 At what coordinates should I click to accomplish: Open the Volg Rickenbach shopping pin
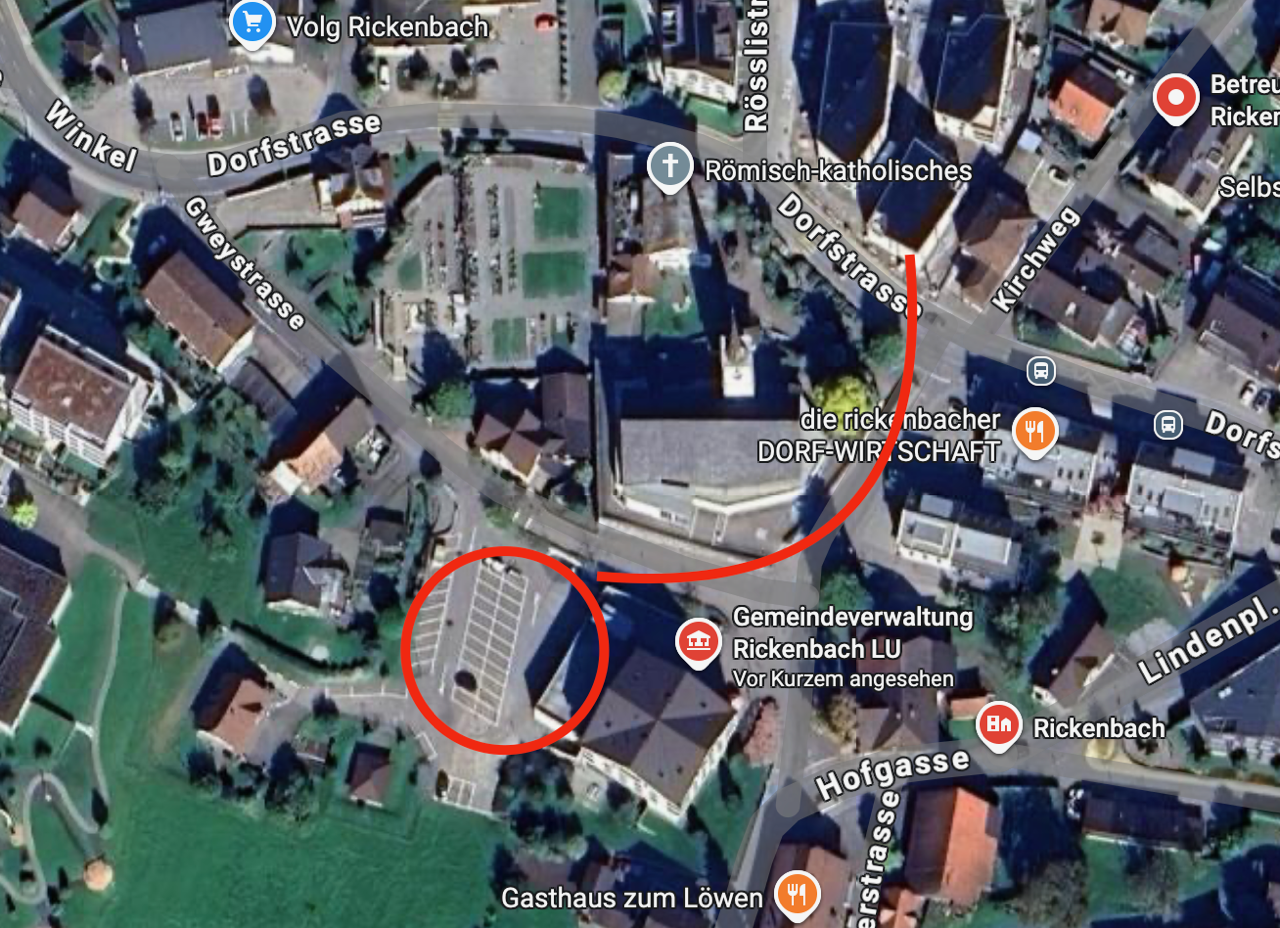coord(252,23)
